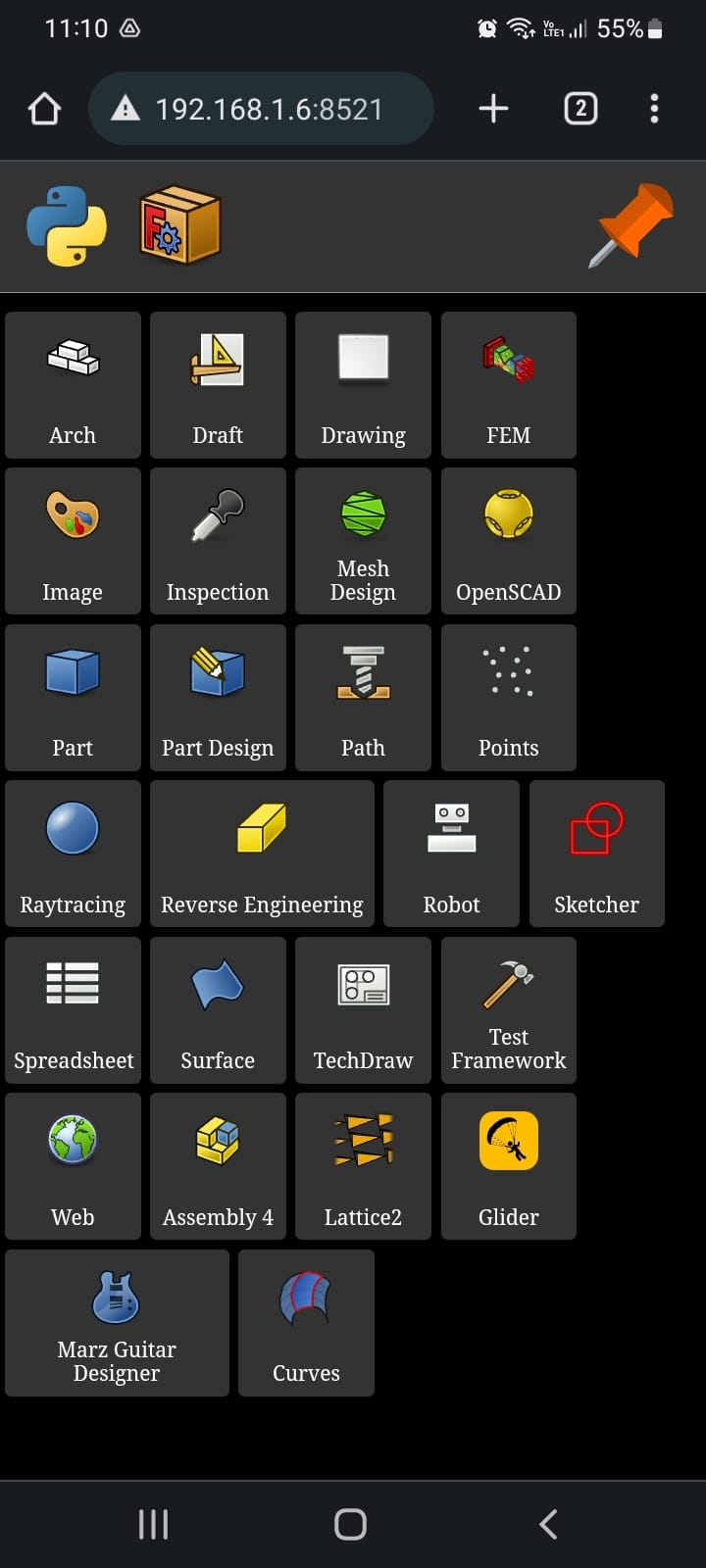Open the Marz Guitar Designer workbench
The height and width of the screenshot is (1568, 706).
(117, 1323)
